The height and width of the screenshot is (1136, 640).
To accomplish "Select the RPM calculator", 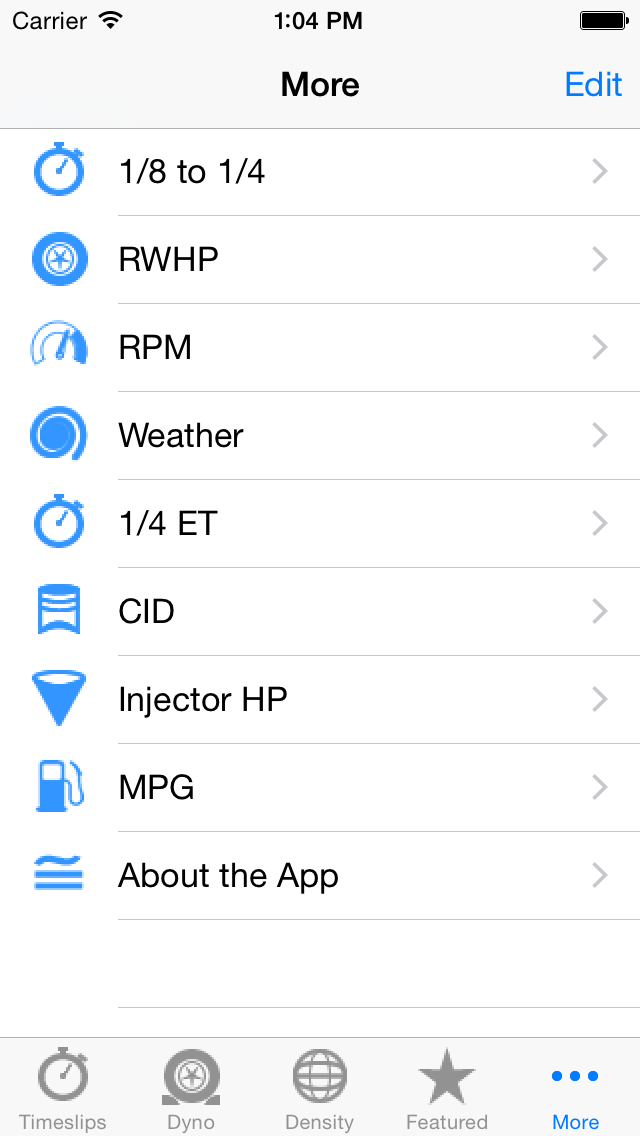I will [320, 348].
